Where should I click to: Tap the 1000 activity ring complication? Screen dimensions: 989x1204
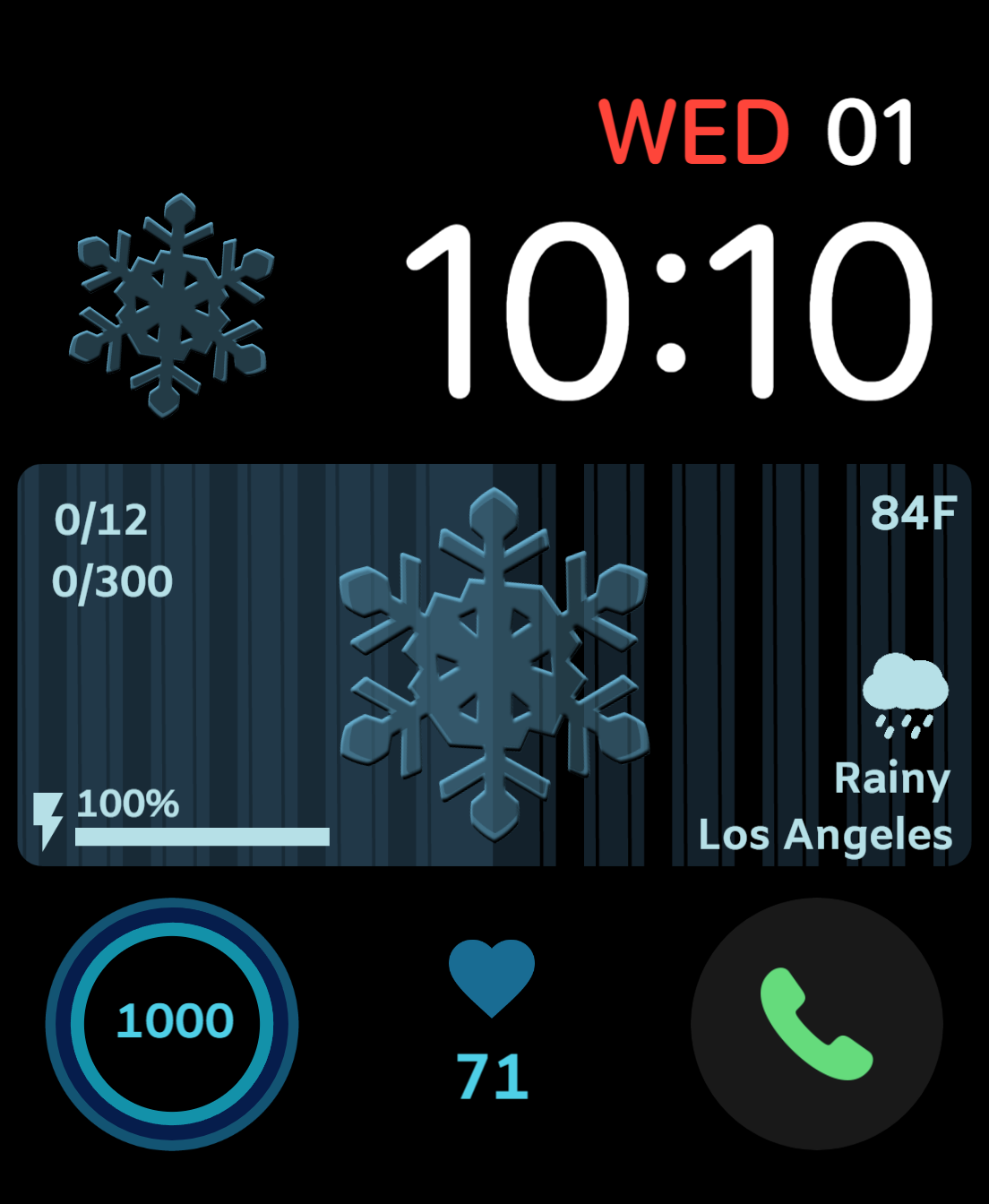pos(172,1024)
